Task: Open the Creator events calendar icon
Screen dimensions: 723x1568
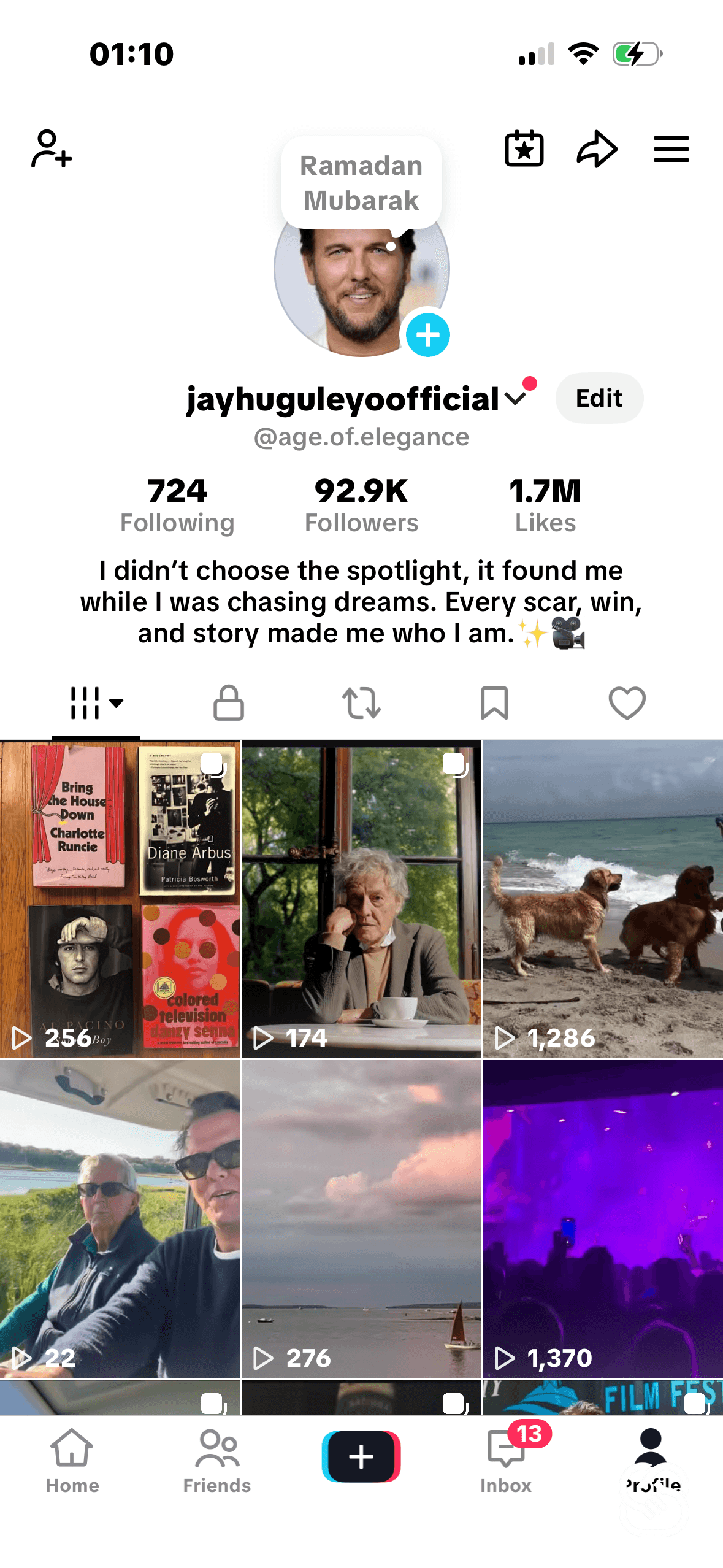Action: click(524, 148)
